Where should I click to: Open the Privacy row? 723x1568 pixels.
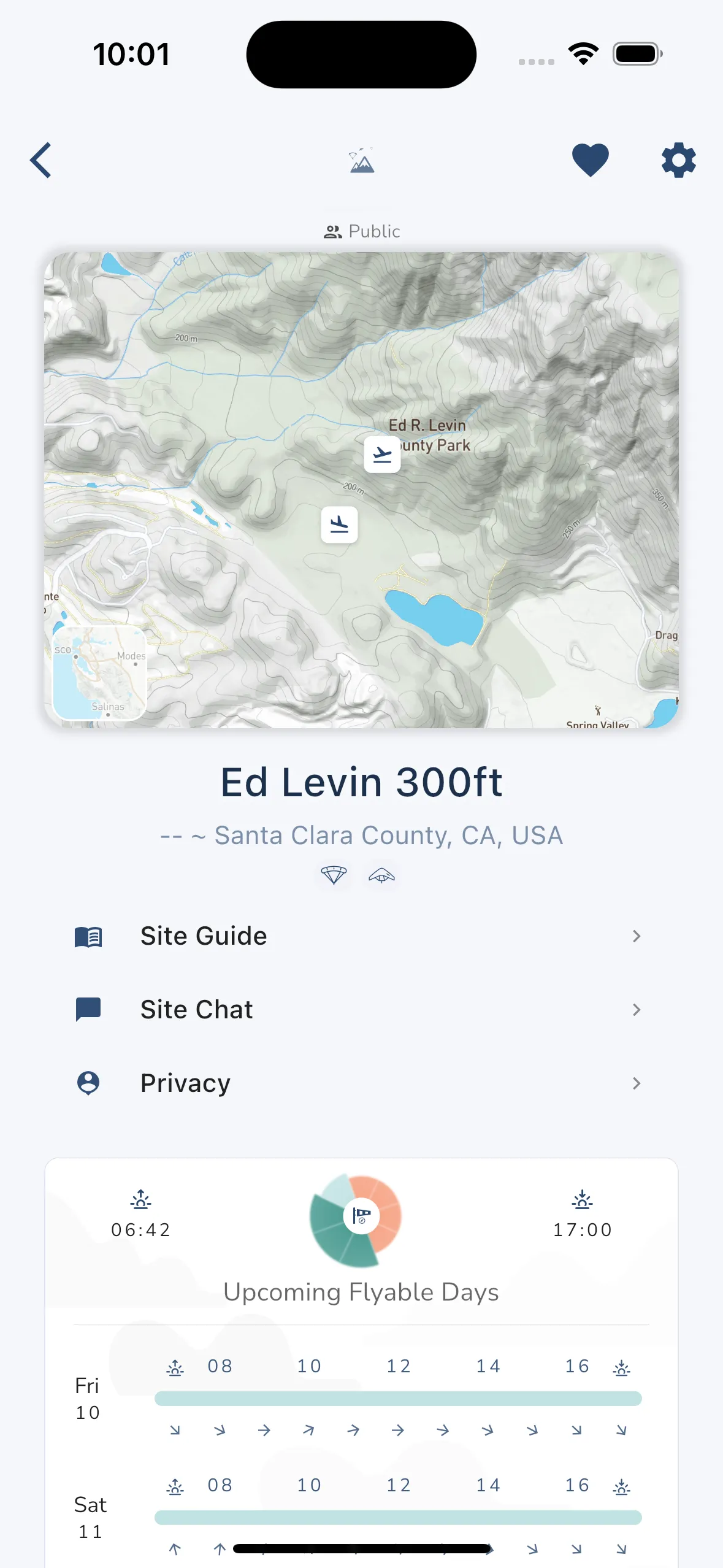coord(361,1083)
